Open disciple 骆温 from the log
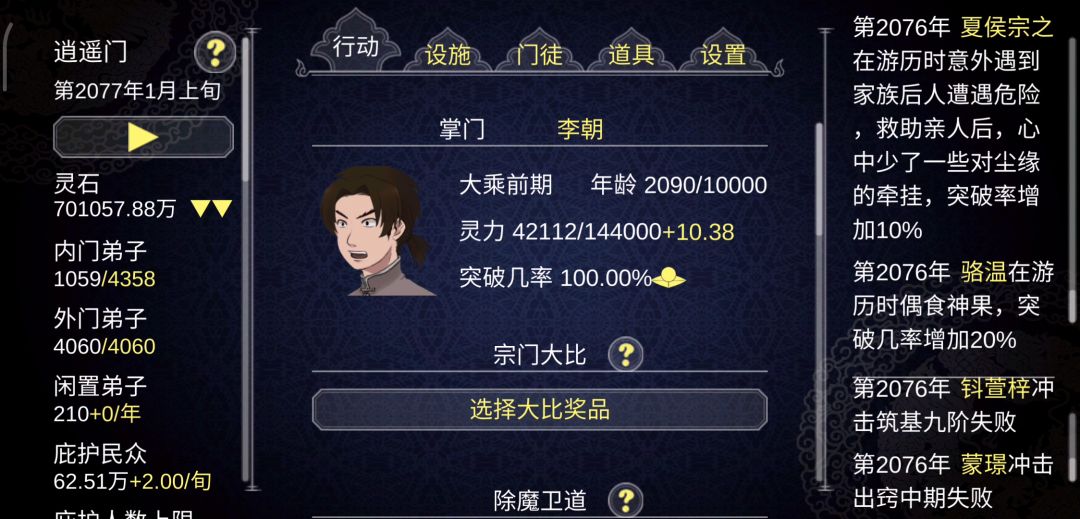 (984, 272)
